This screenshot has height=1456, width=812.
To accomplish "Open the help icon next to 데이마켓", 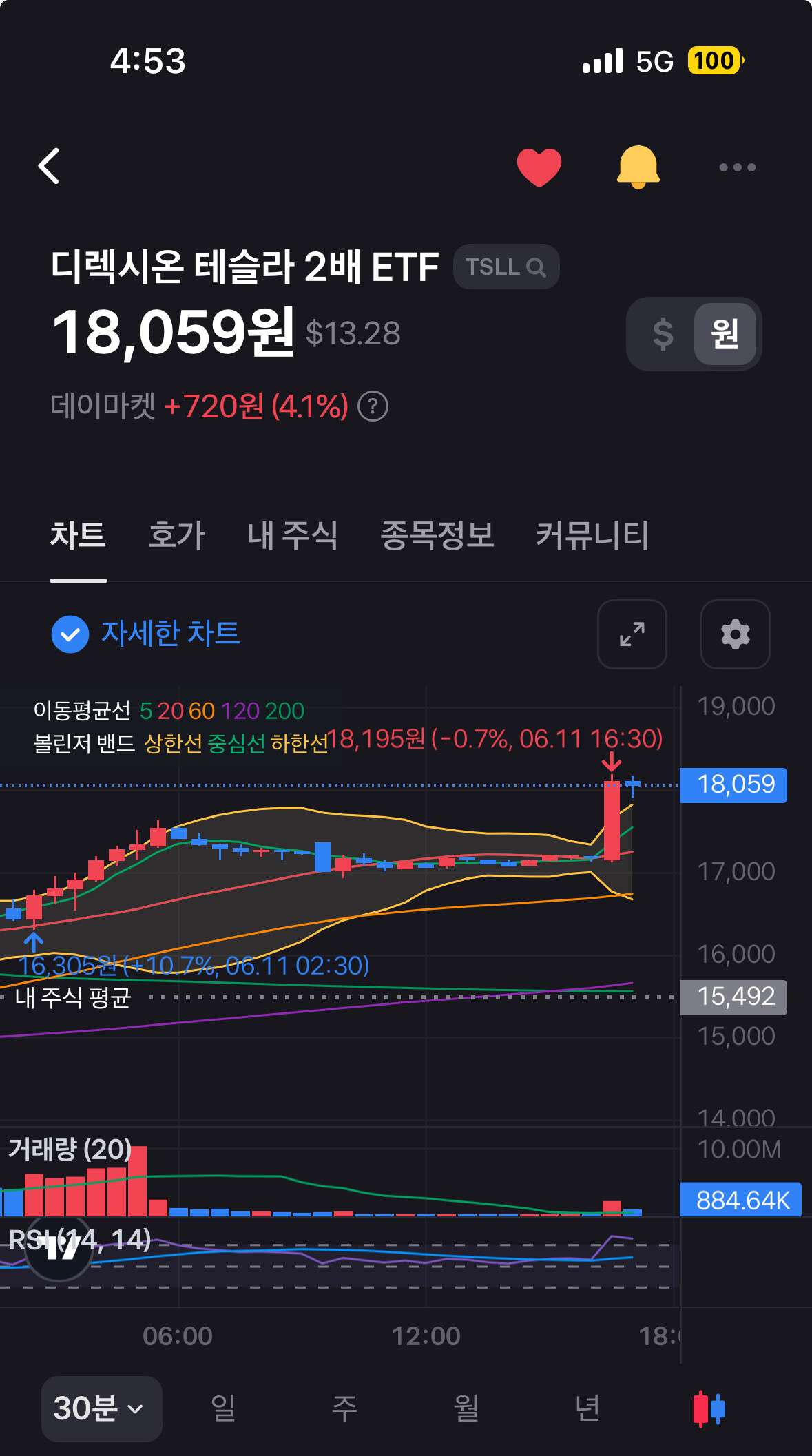I will 373,406.
